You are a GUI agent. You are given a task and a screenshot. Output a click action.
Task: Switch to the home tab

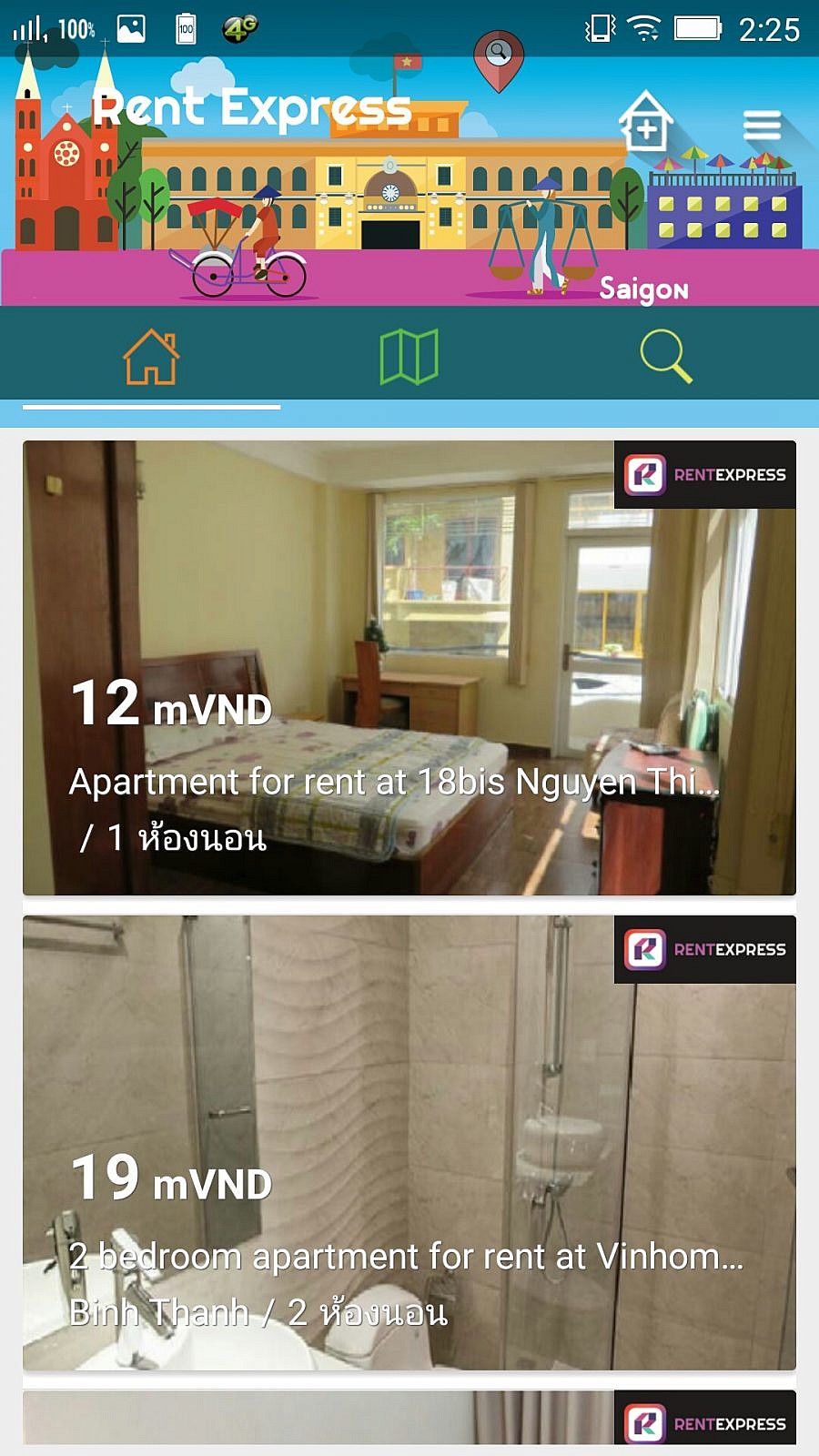coord(151,357)
